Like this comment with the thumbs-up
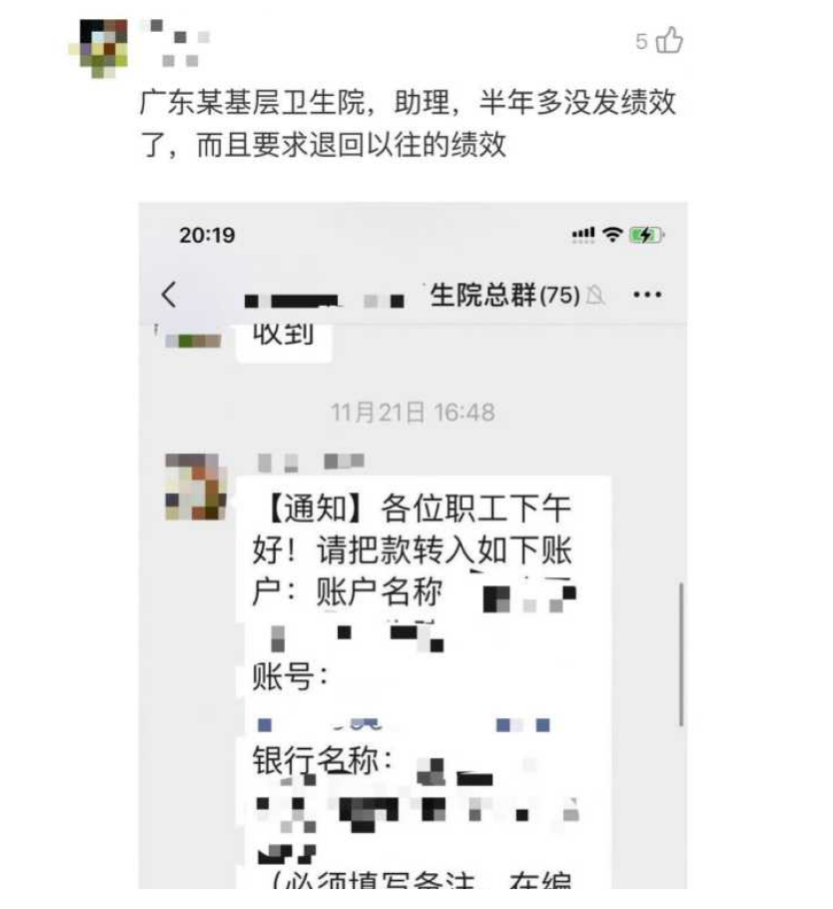The width and height of the screenshot is (833, 909). coord(670,41)
